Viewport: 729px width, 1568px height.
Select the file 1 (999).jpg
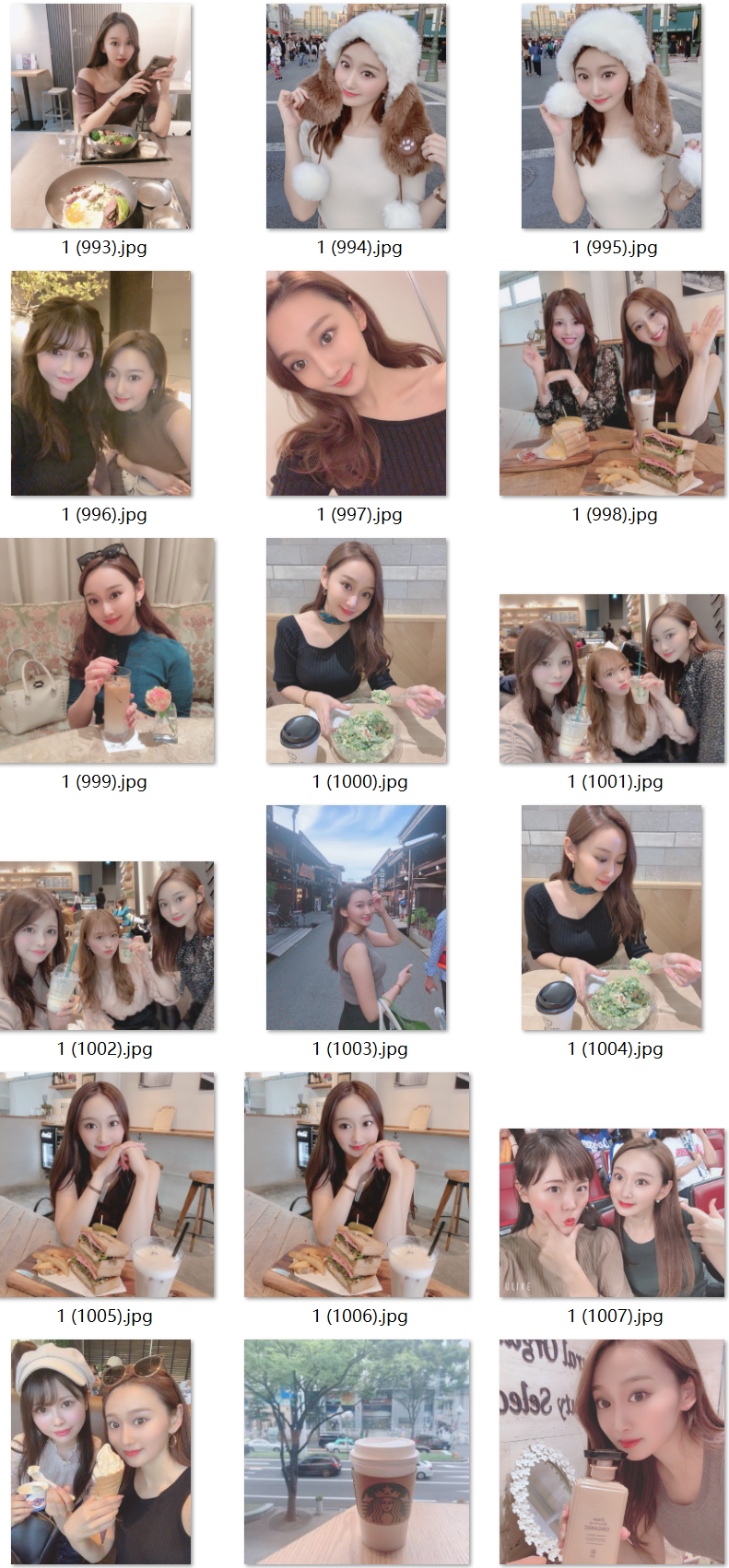tap(107, 650)
